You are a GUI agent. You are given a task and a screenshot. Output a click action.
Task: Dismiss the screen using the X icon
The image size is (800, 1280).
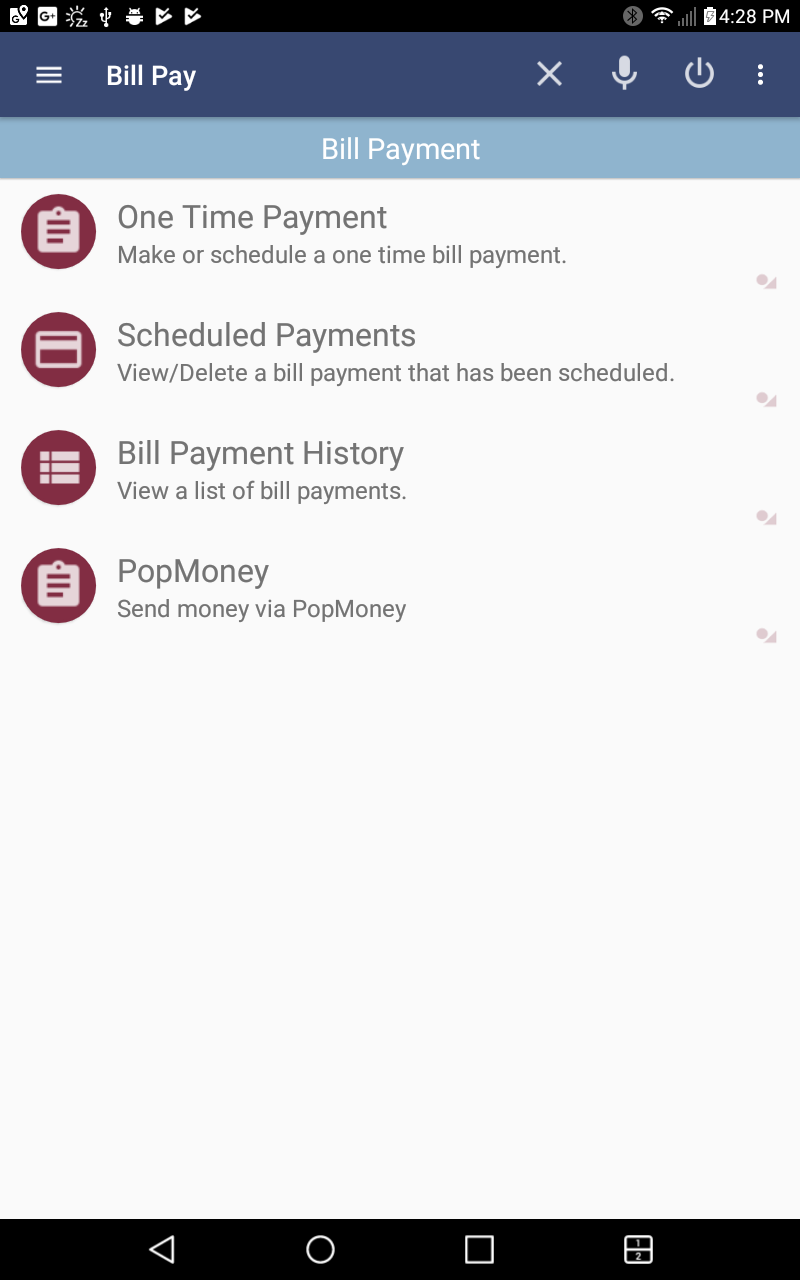pyautogui.click(x=548, y=73)
